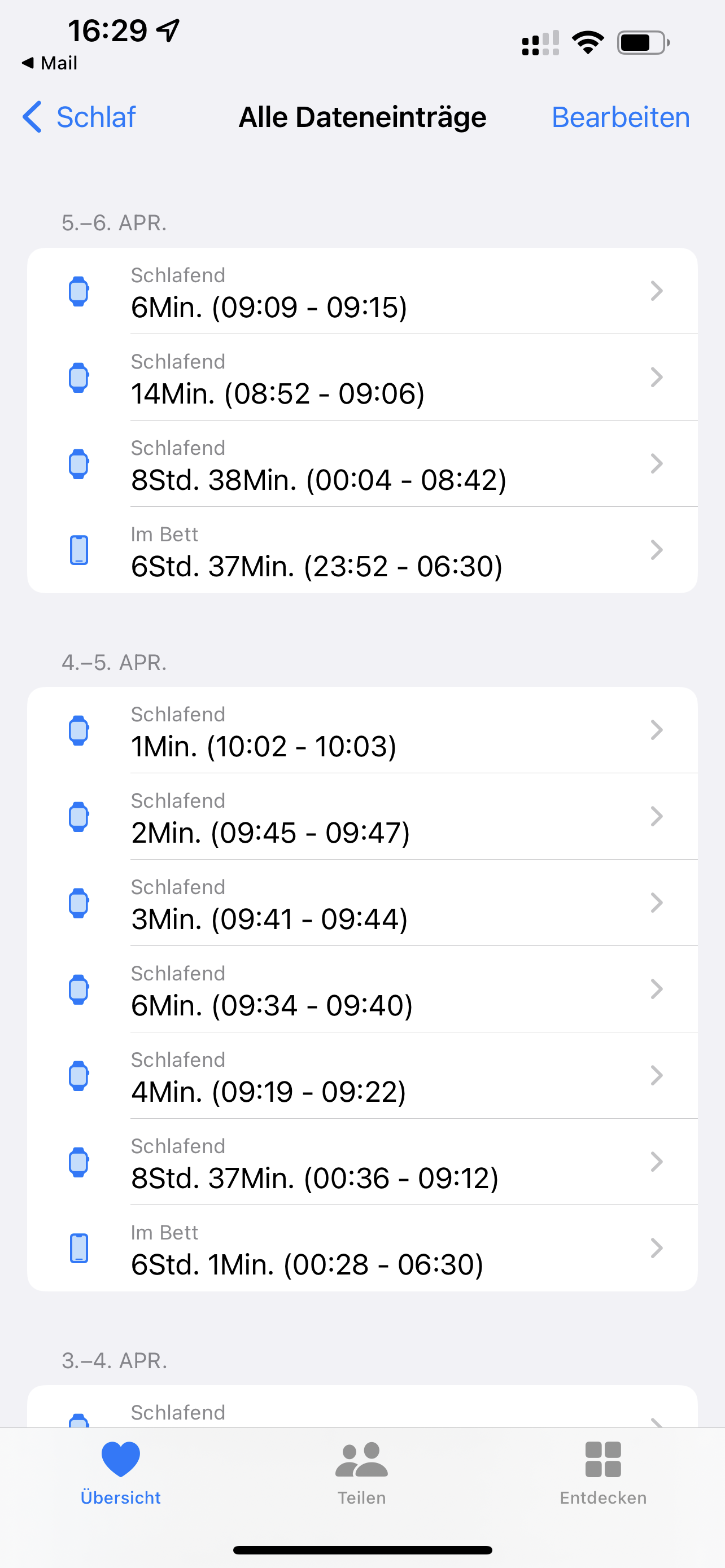View the 8Std. 38Min. (00:04 - 08:42) entry
This screenshot has height=1568, width=725.
pyautogui.click(x=362, y=465)
